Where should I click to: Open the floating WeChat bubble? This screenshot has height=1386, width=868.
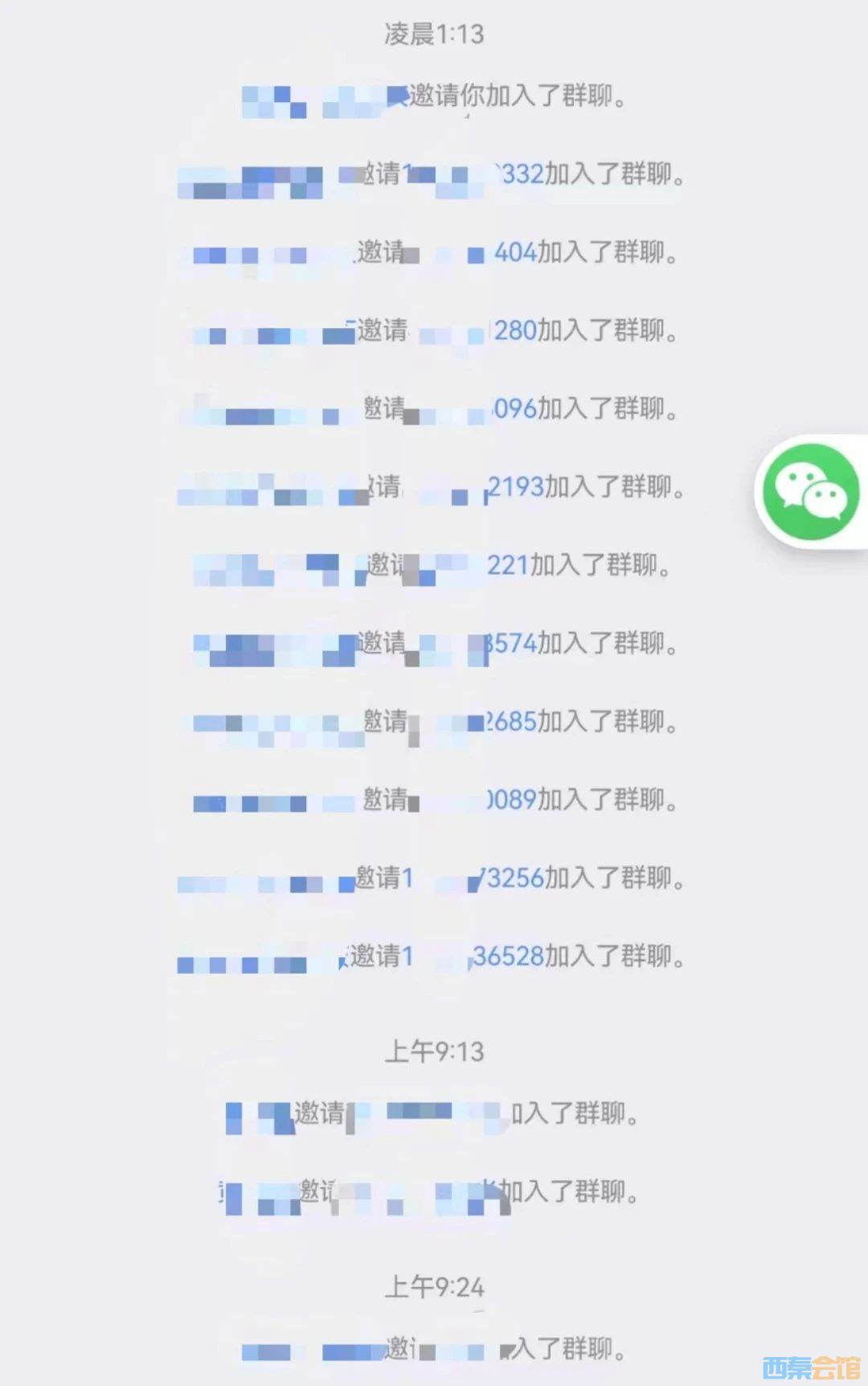point(810,492)
